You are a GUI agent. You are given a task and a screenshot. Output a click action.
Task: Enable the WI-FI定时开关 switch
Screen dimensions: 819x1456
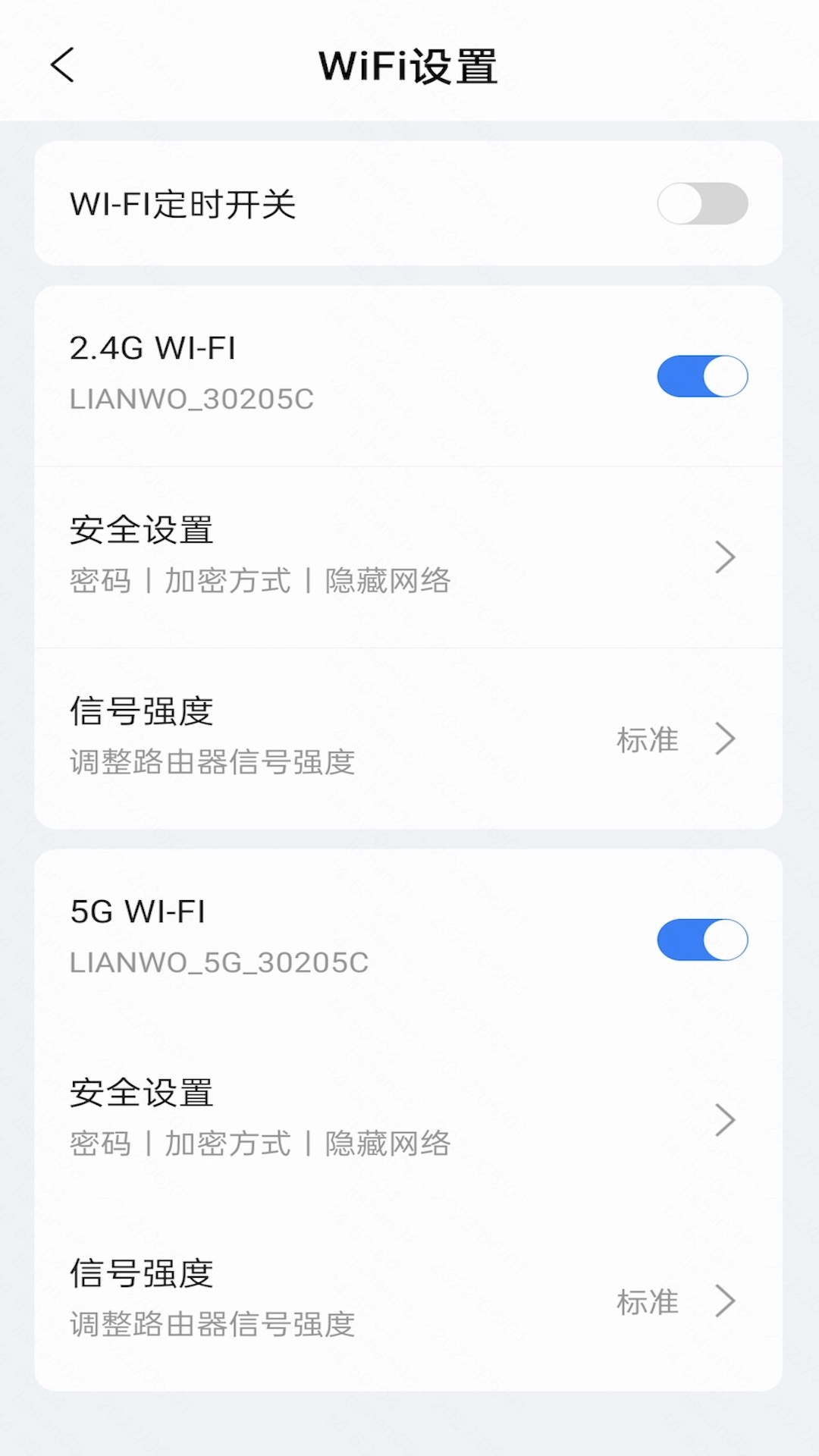click(x=702, y=203)
